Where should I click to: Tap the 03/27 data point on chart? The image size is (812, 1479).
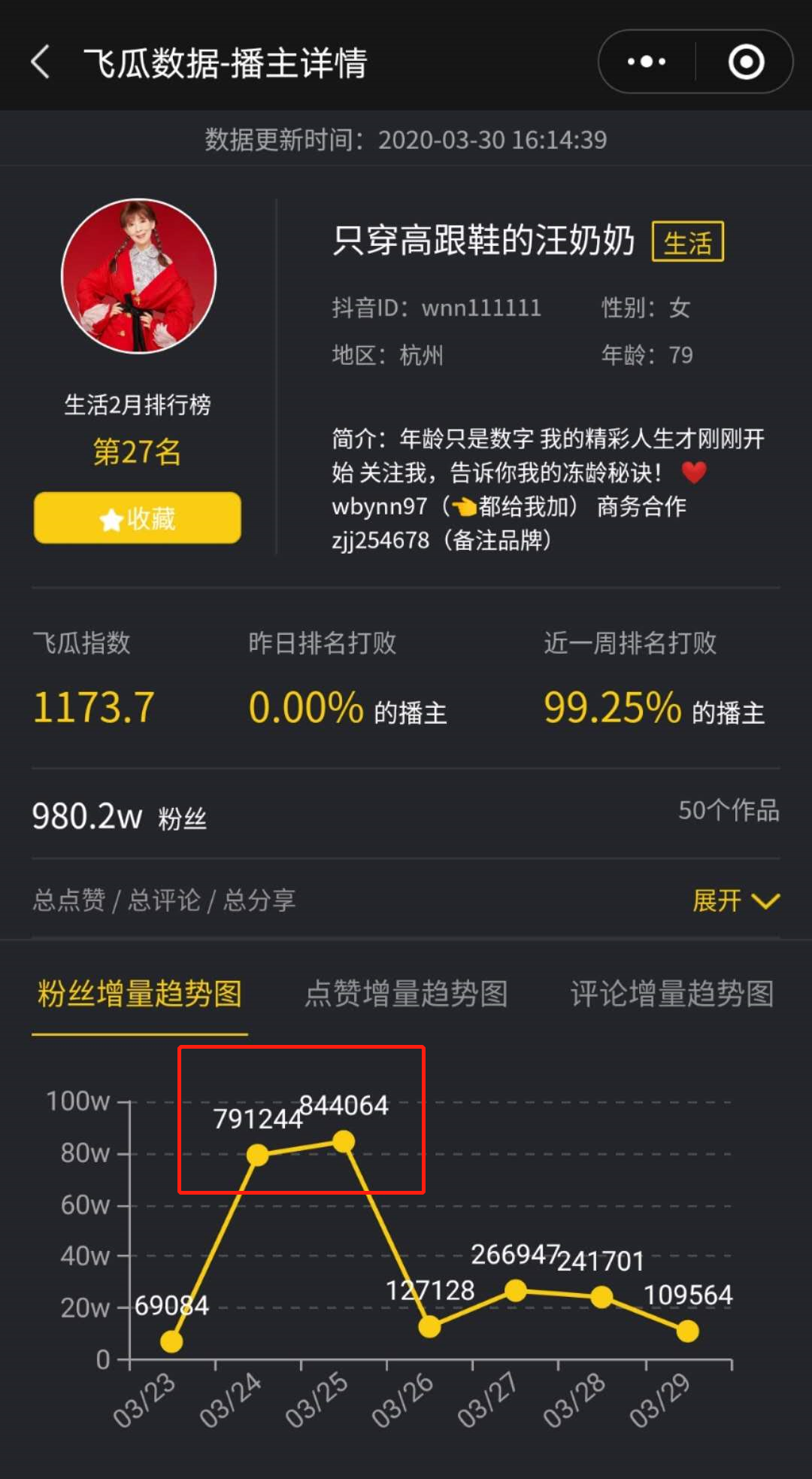click(x=516, y=1291)
